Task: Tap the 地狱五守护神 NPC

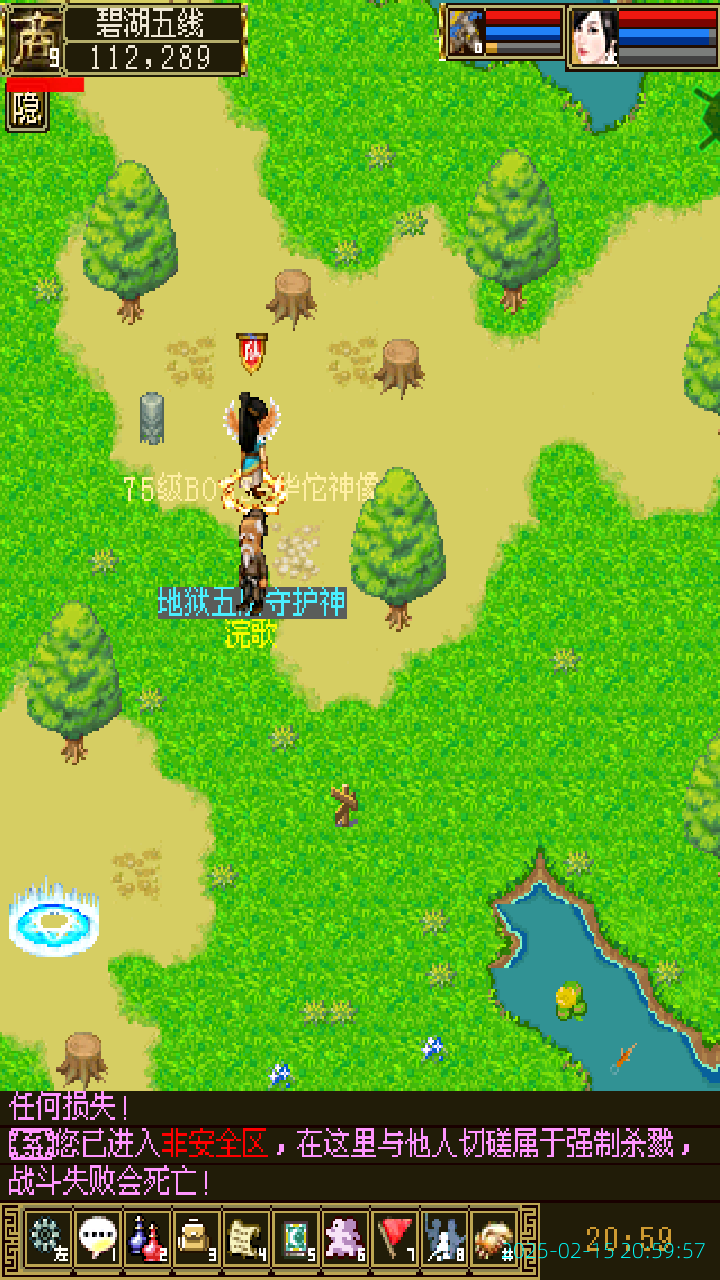Action: pos(252,560)
